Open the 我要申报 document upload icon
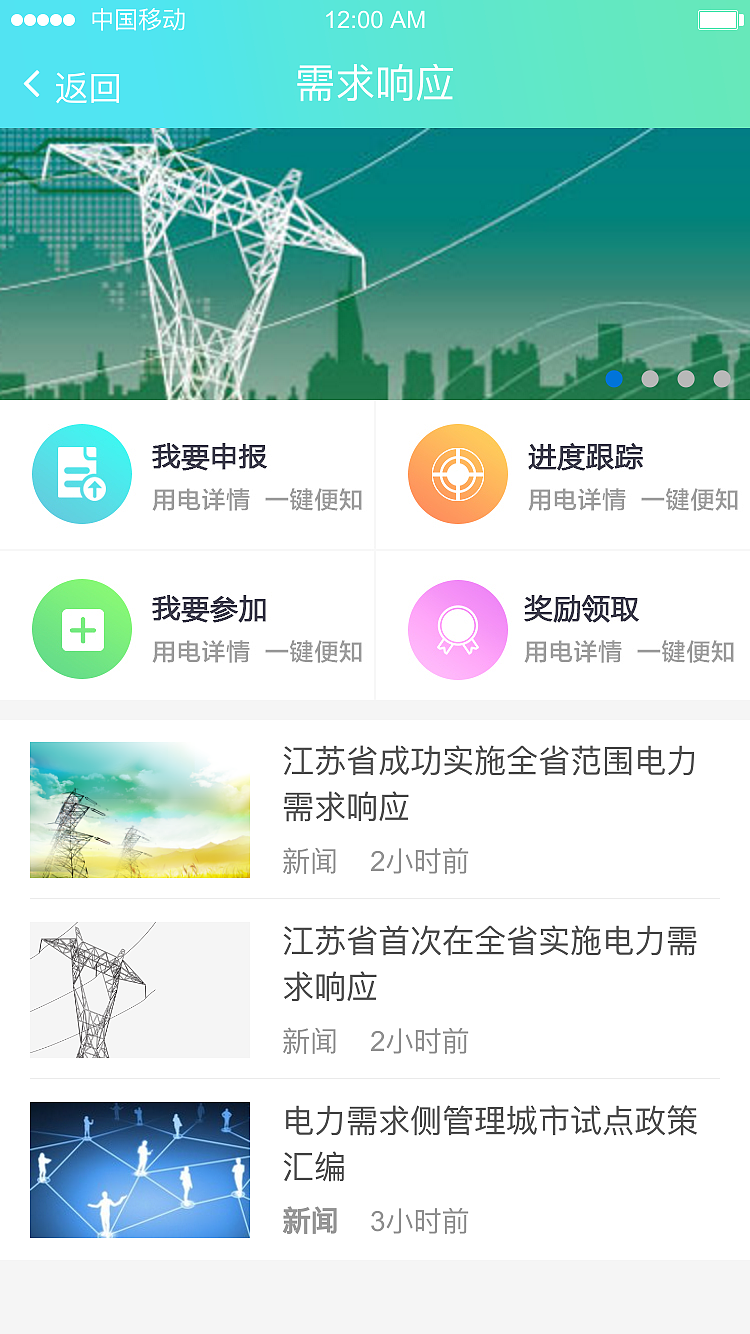 pyautogui.click(x=82, y=474)
